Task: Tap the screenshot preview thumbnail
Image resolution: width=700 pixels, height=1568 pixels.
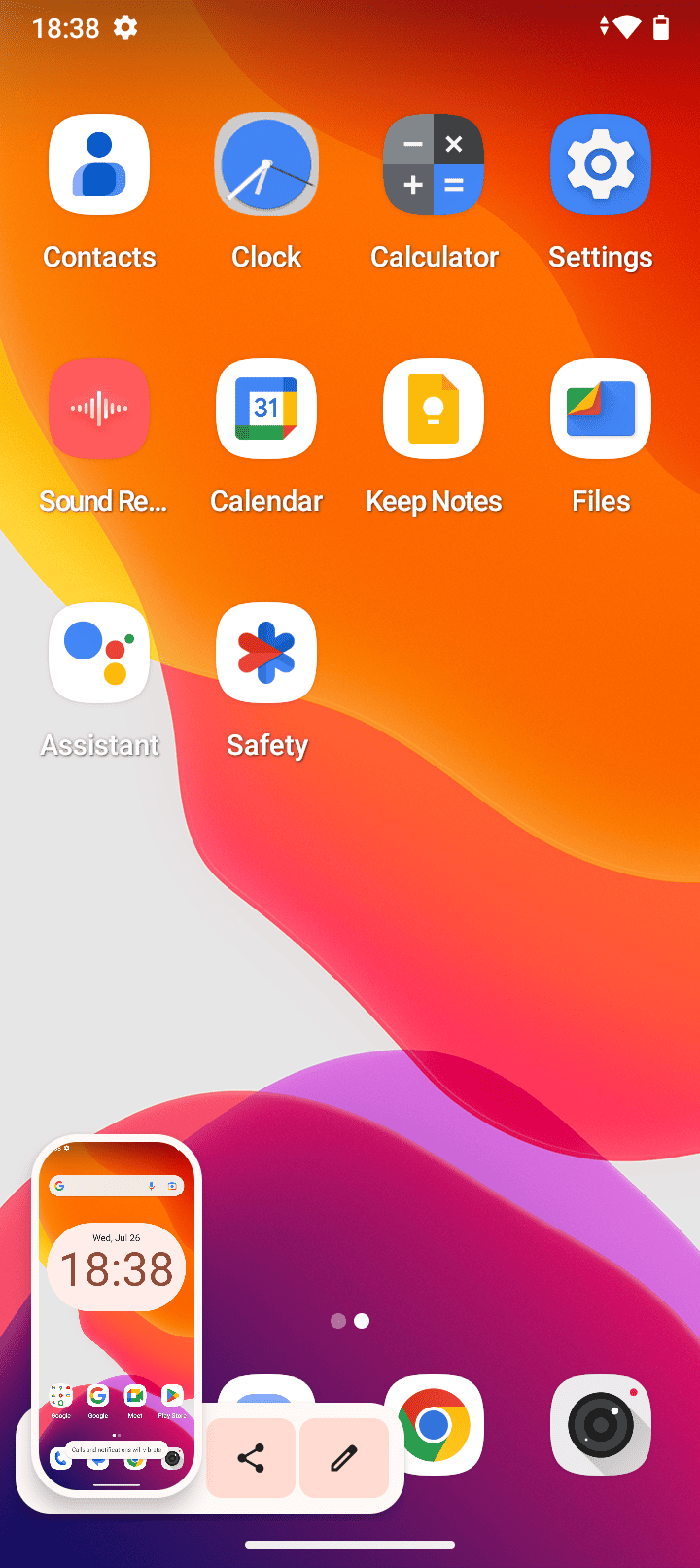Action: [117, 1316]
